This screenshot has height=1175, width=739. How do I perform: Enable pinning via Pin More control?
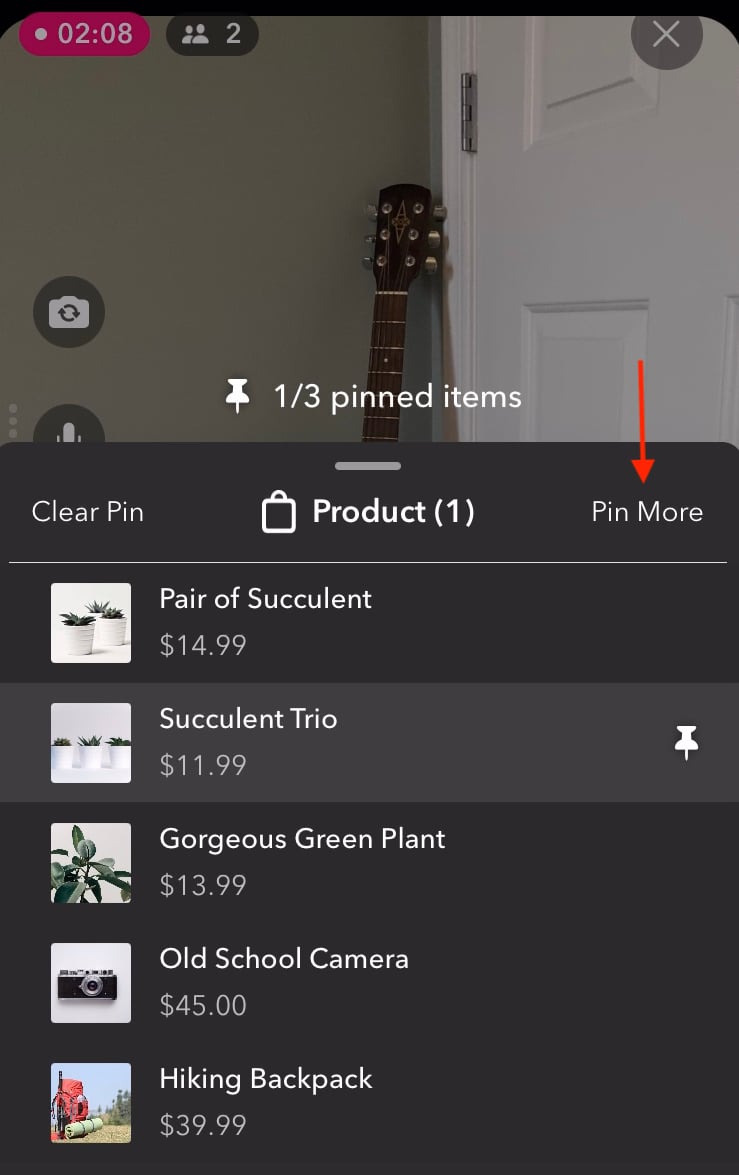click(646, 511)
